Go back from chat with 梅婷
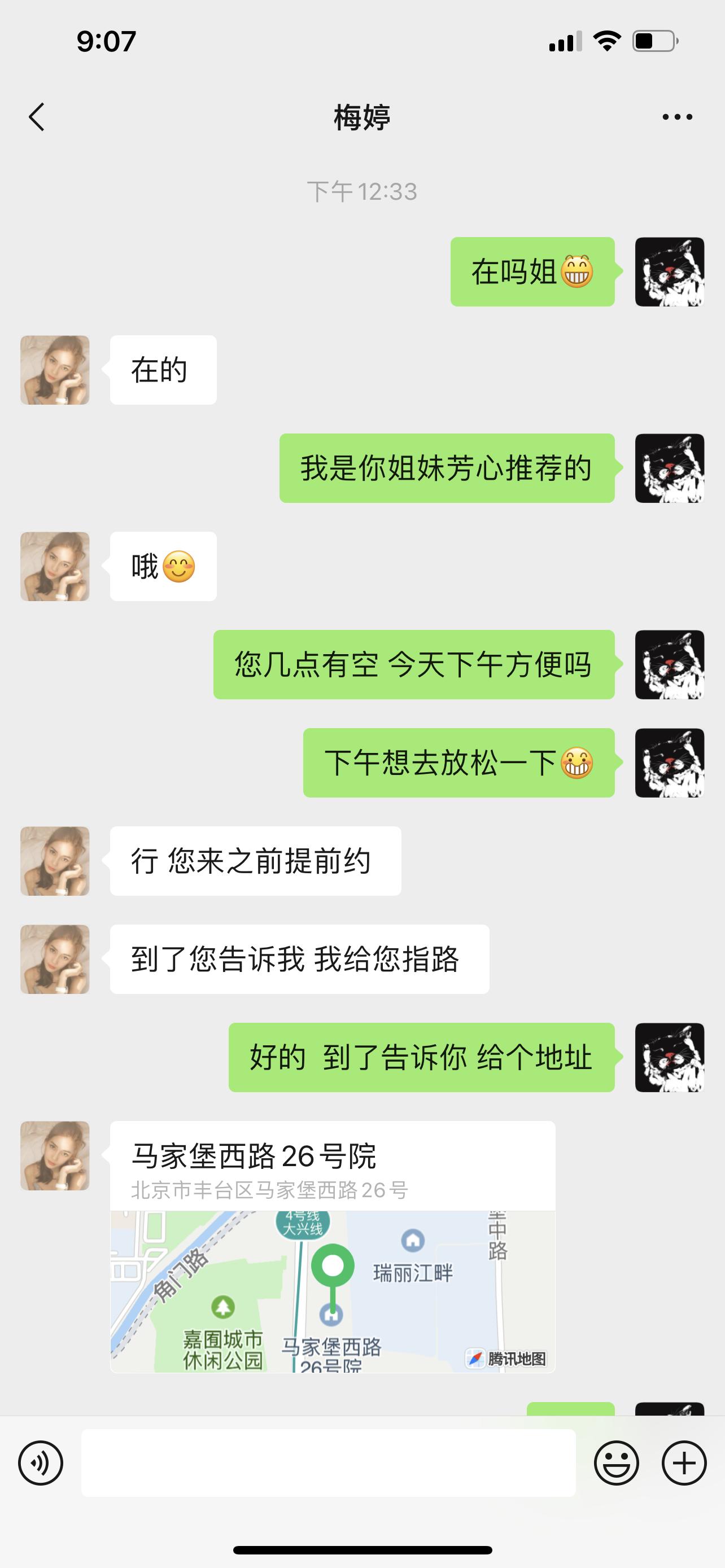Viewport: 725px width, 1568px height. point(37,117)
